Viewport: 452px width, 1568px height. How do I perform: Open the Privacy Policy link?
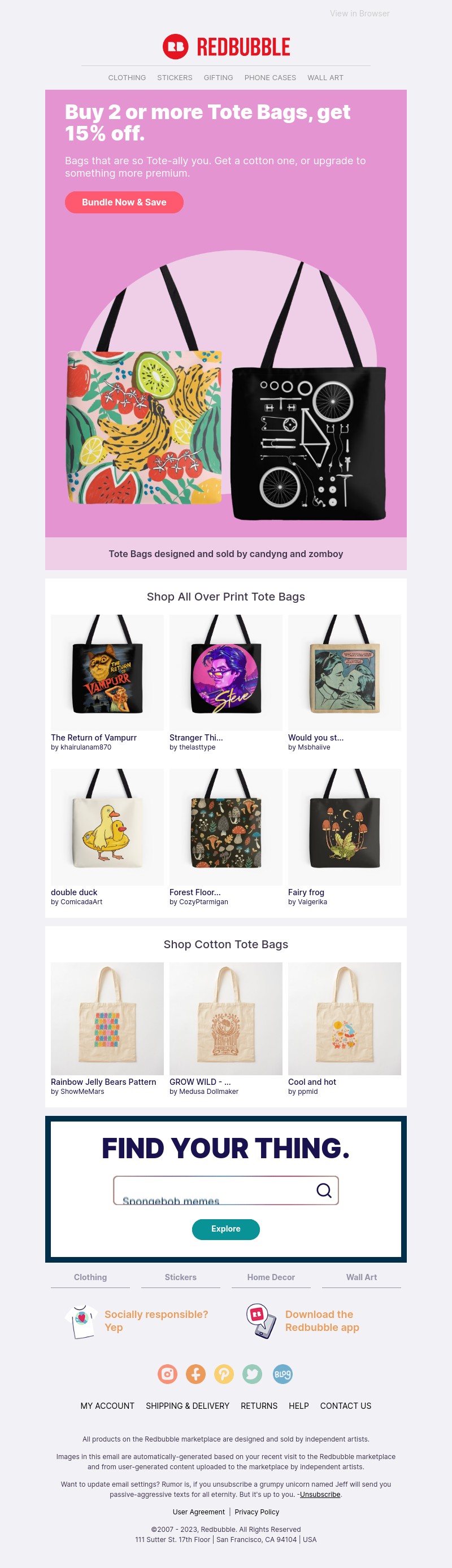coord(257,1512)
